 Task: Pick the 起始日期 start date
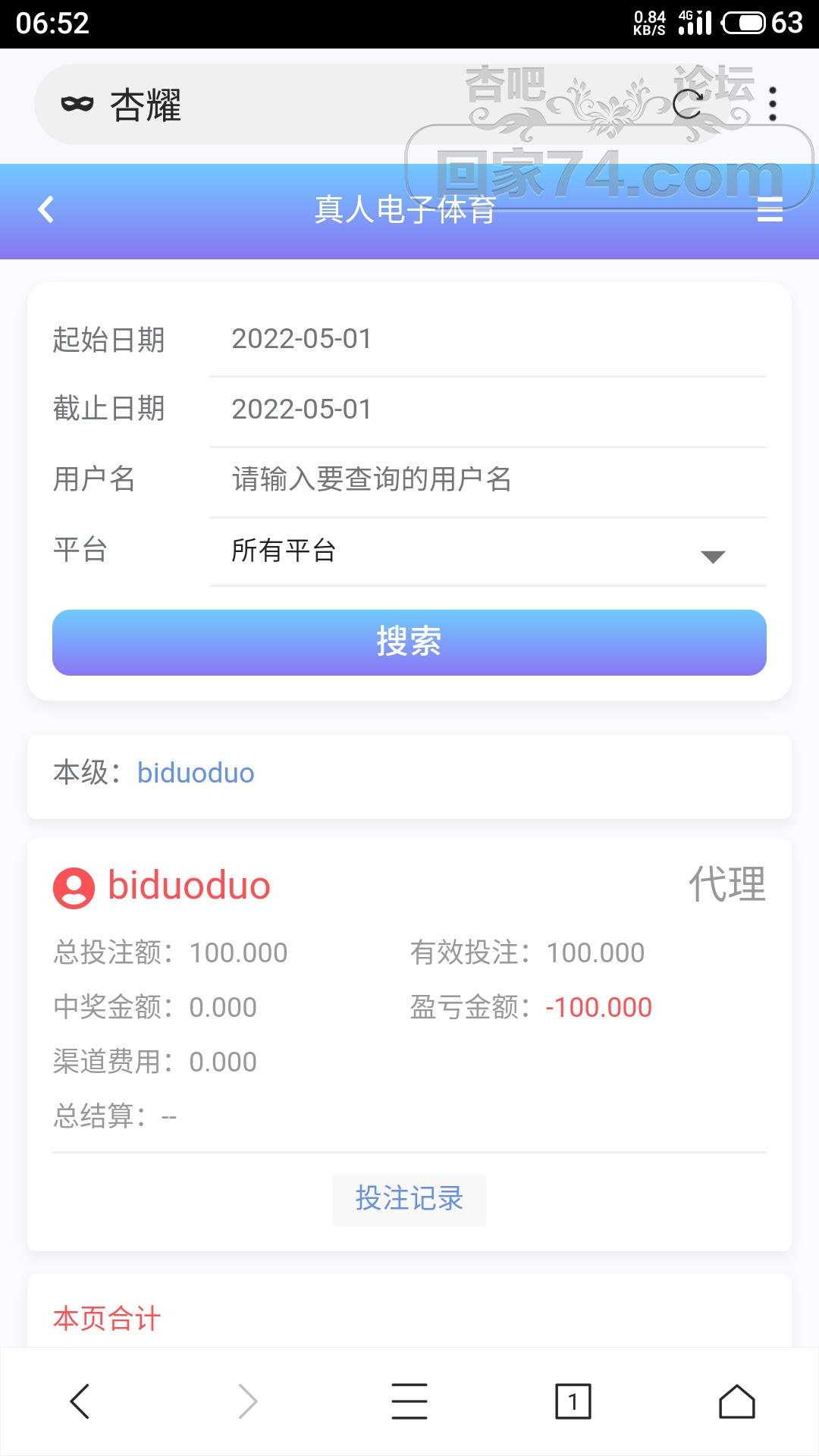(485, 339)
